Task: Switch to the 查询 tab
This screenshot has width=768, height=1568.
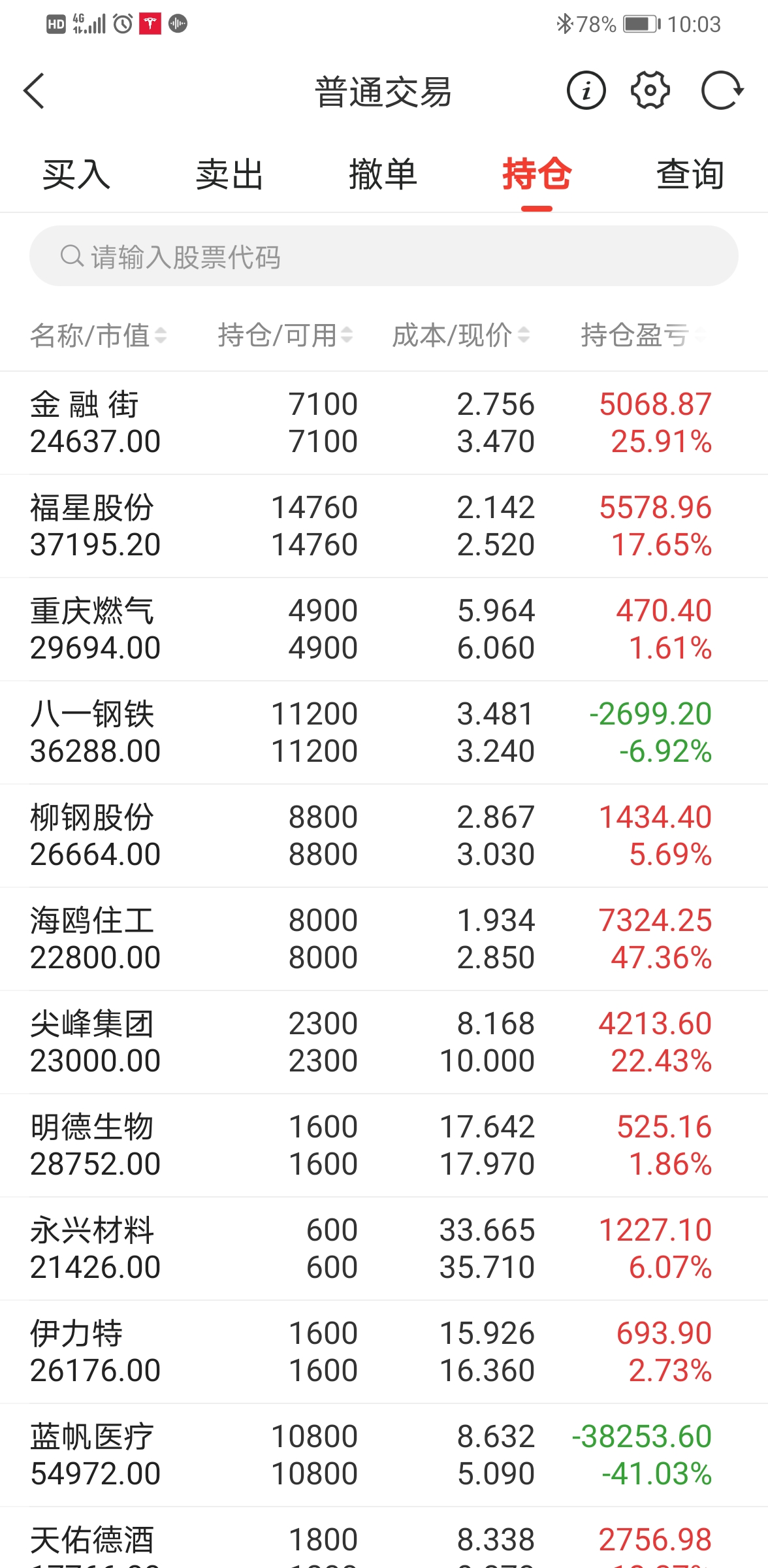Action: 690,174
